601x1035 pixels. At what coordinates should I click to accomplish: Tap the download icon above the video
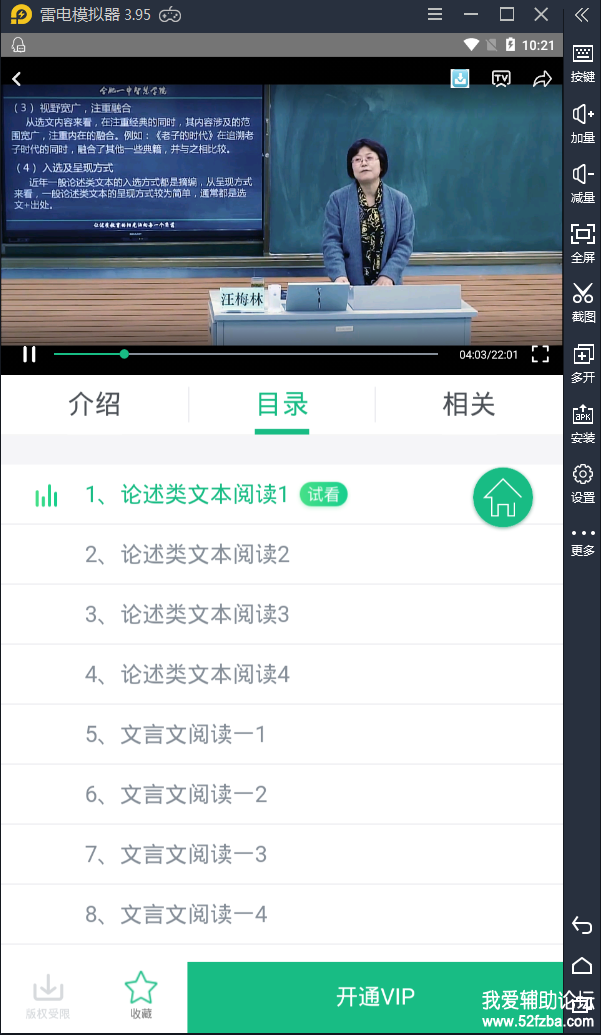(460, 78)
